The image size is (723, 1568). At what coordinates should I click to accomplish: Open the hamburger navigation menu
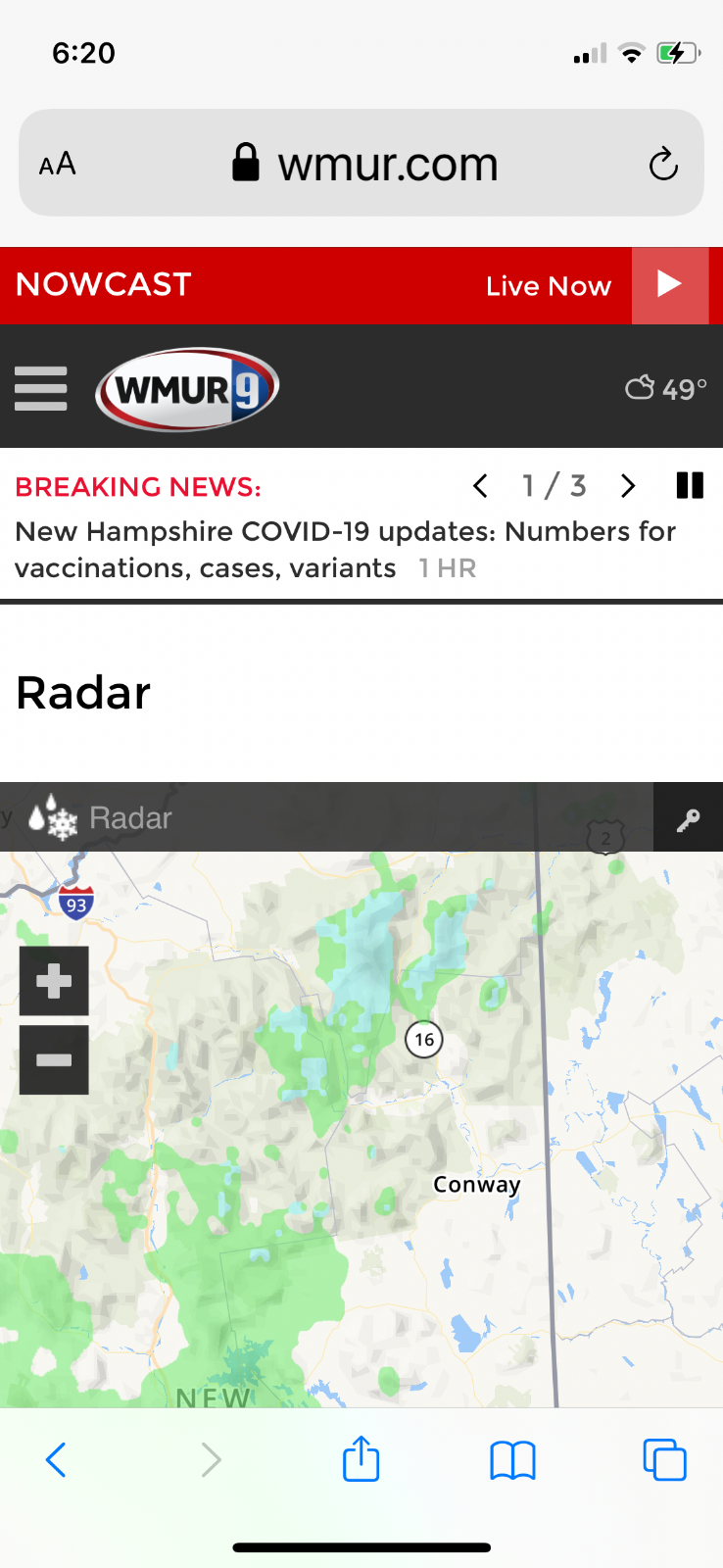(x=41, y=389)
